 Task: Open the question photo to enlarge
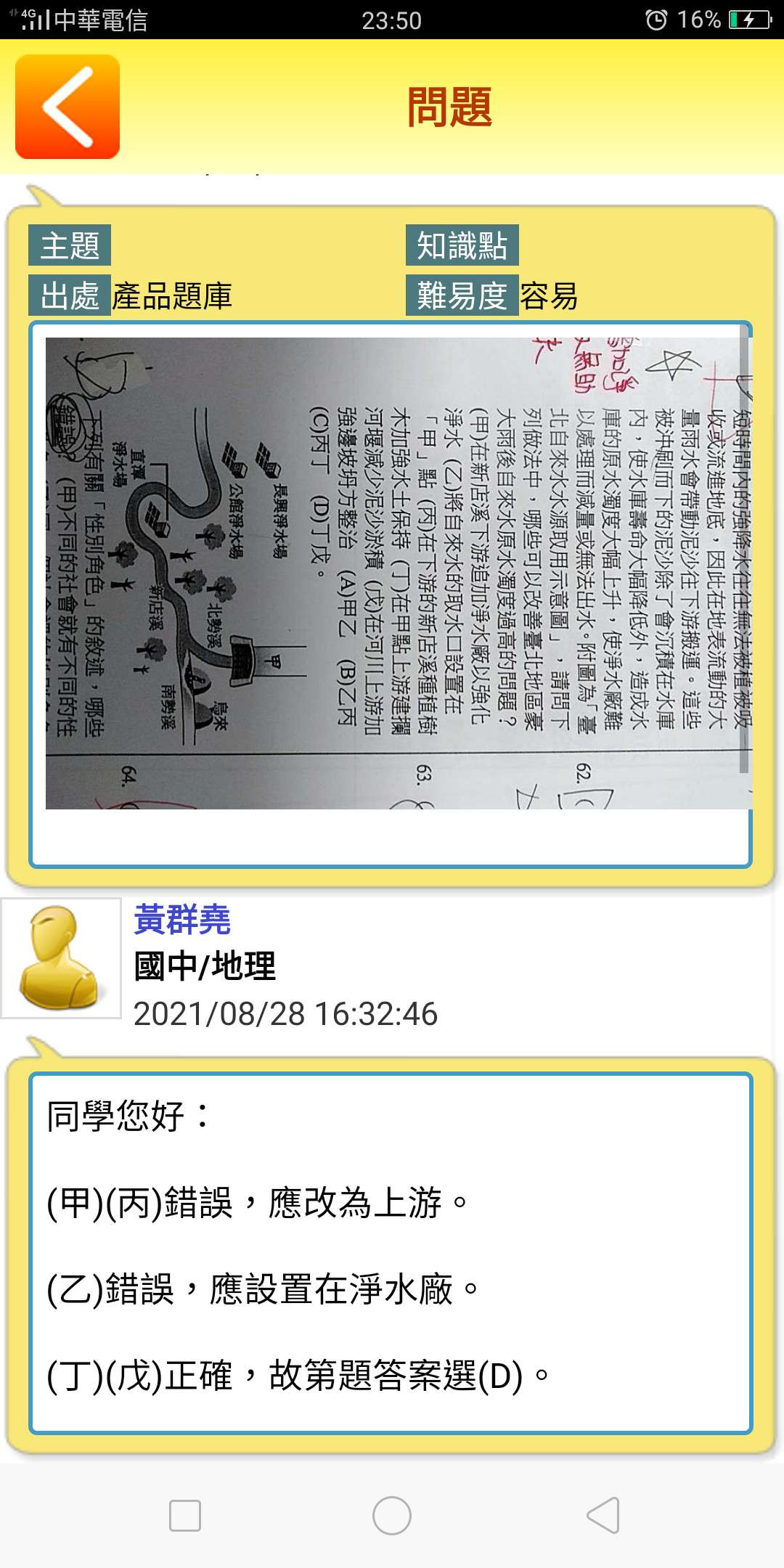[x=398, y=573]
